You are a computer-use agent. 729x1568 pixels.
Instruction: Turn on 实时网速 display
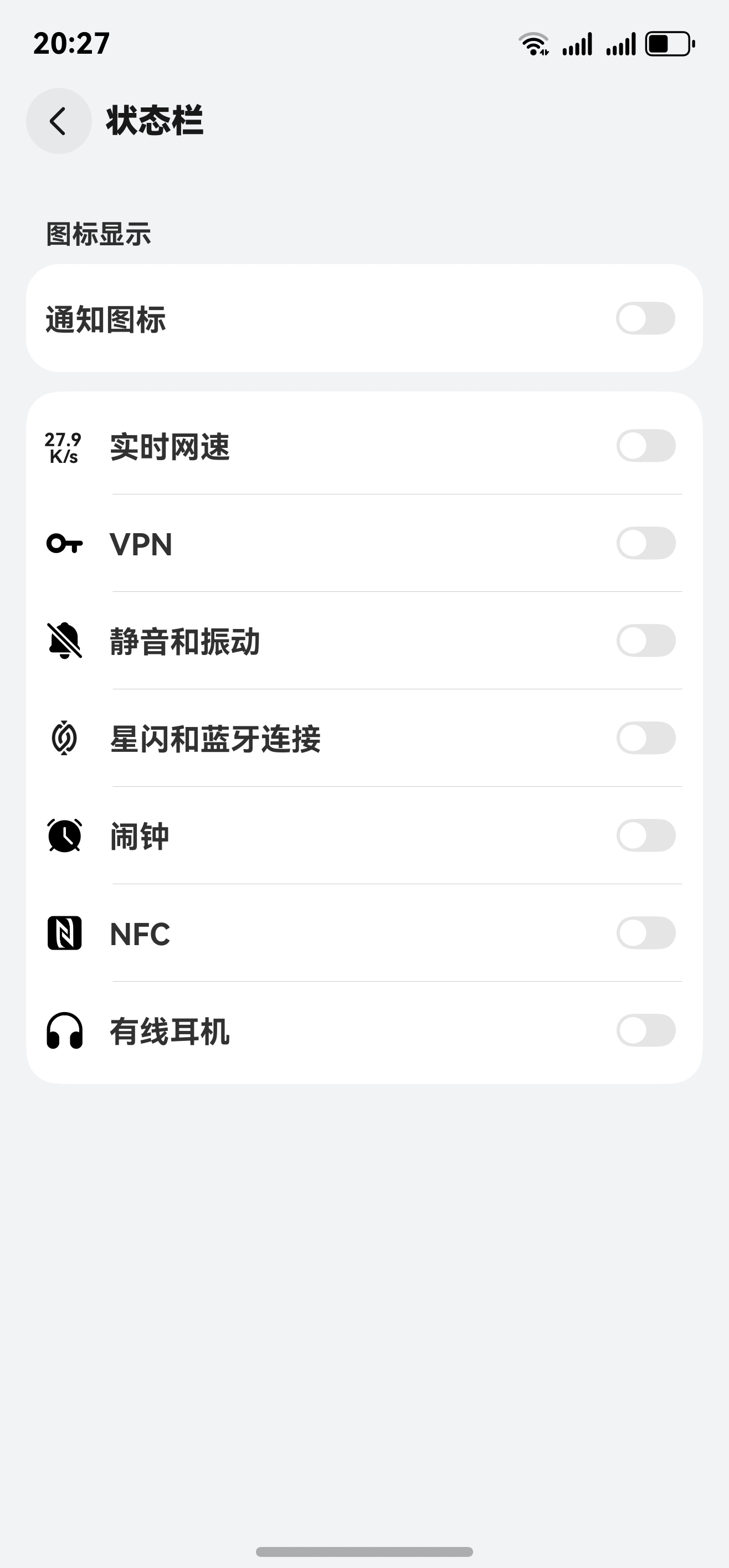tap(645, 446)
